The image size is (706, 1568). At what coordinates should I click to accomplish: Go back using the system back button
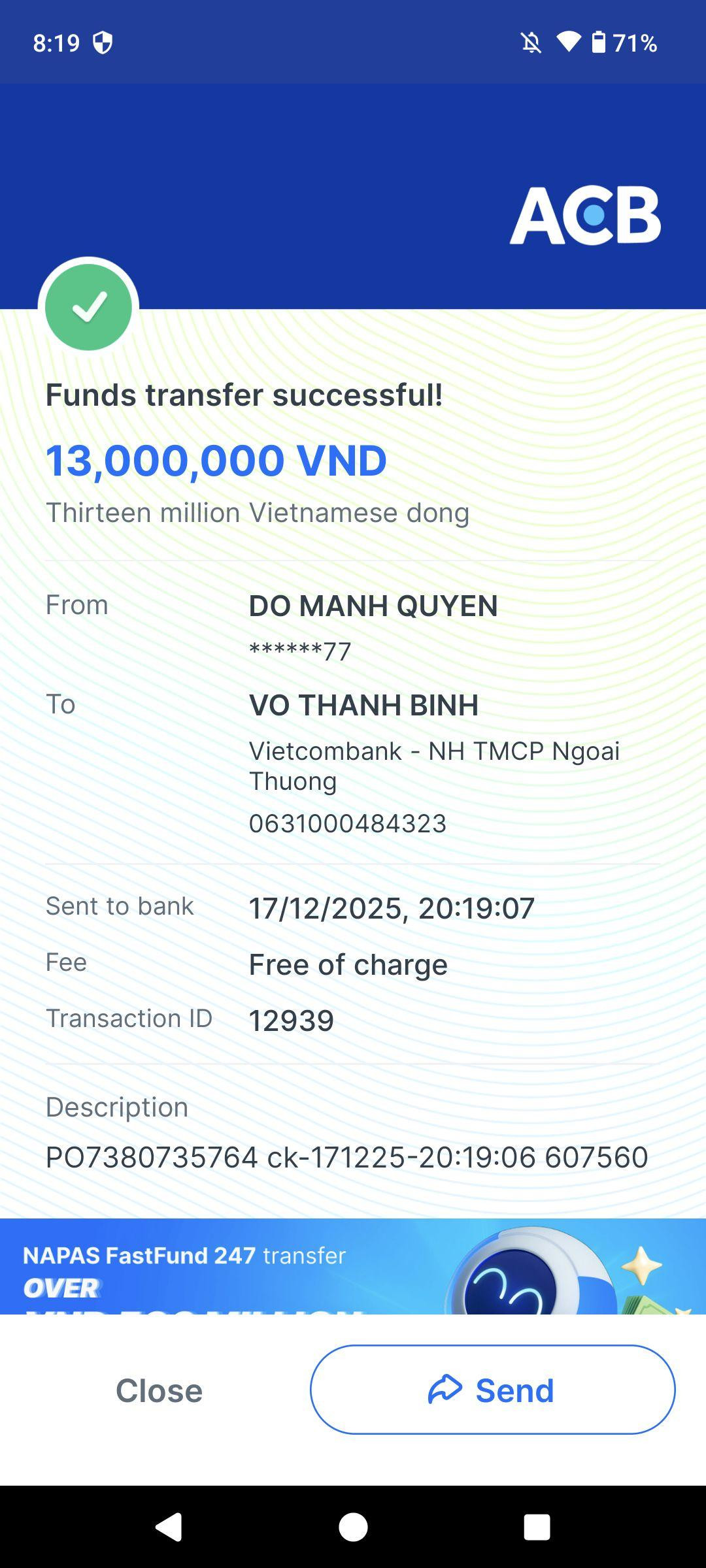click(x=168, y=1527)
